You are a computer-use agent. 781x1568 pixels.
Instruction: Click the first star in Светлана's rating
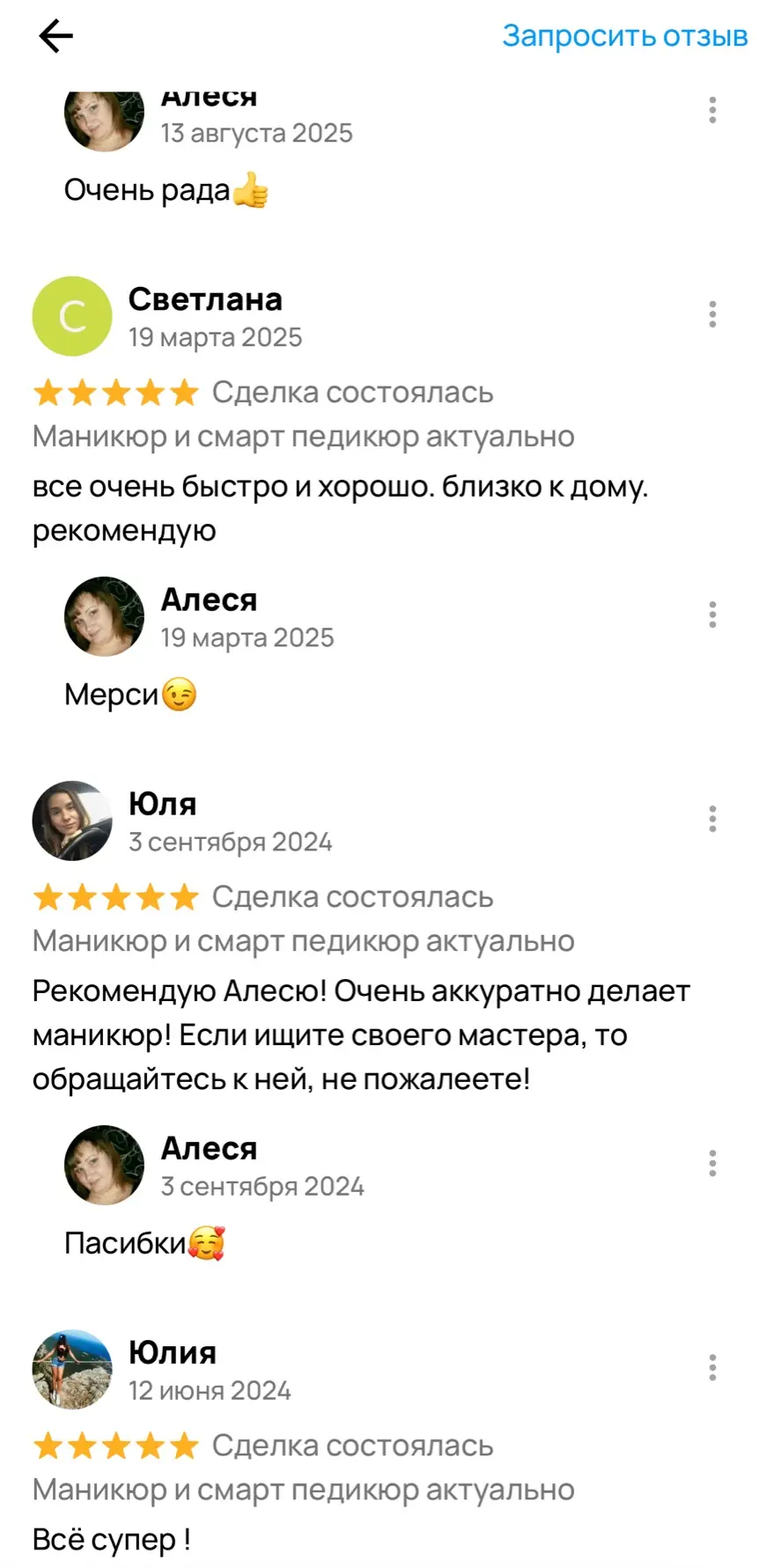tap(48, 393)
